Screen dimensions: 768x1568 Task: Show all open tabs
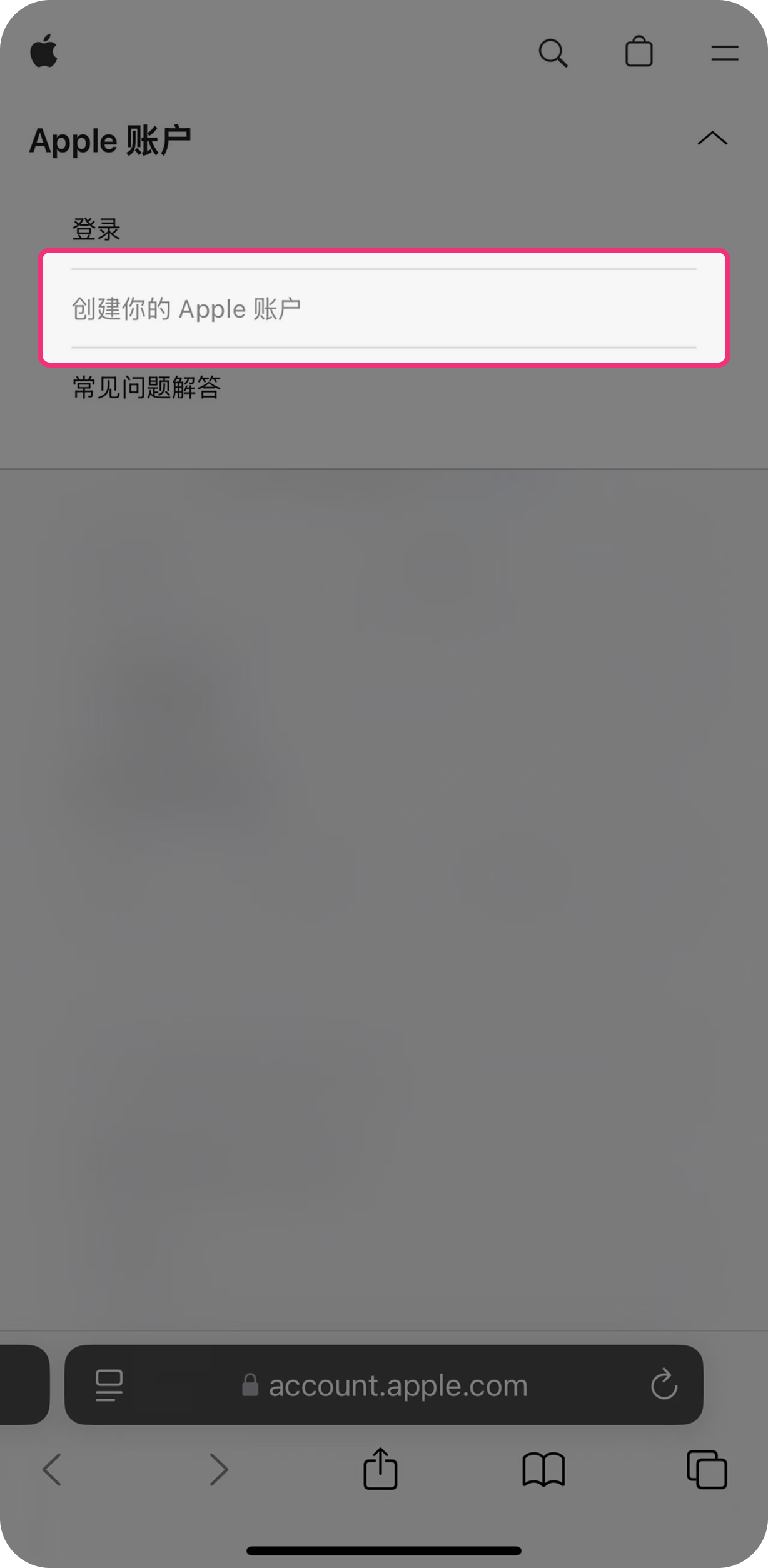707,1469
